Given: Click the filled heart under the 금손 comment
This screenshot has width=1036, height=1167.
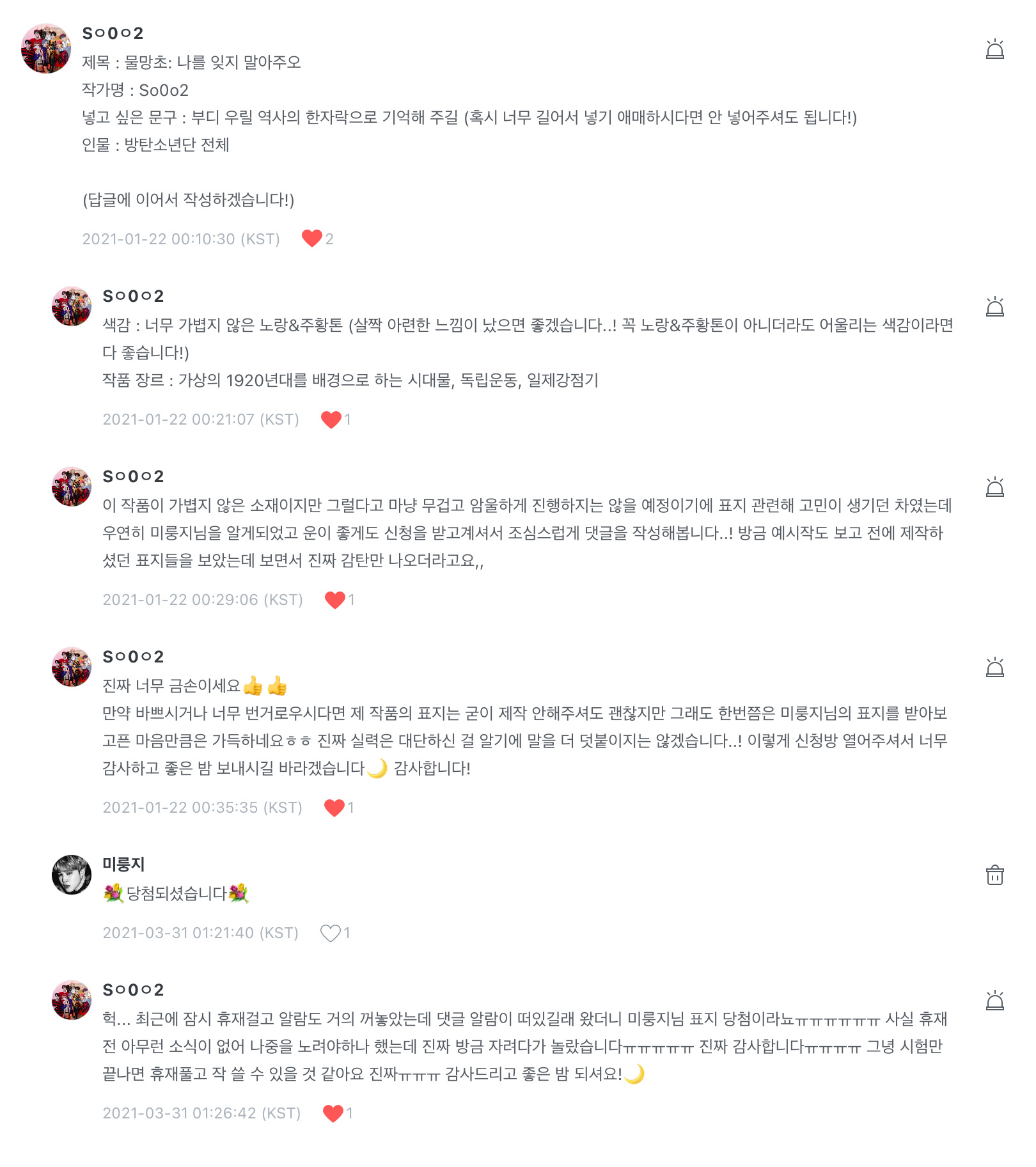Looking at the screenshot, I should point(334,808).
